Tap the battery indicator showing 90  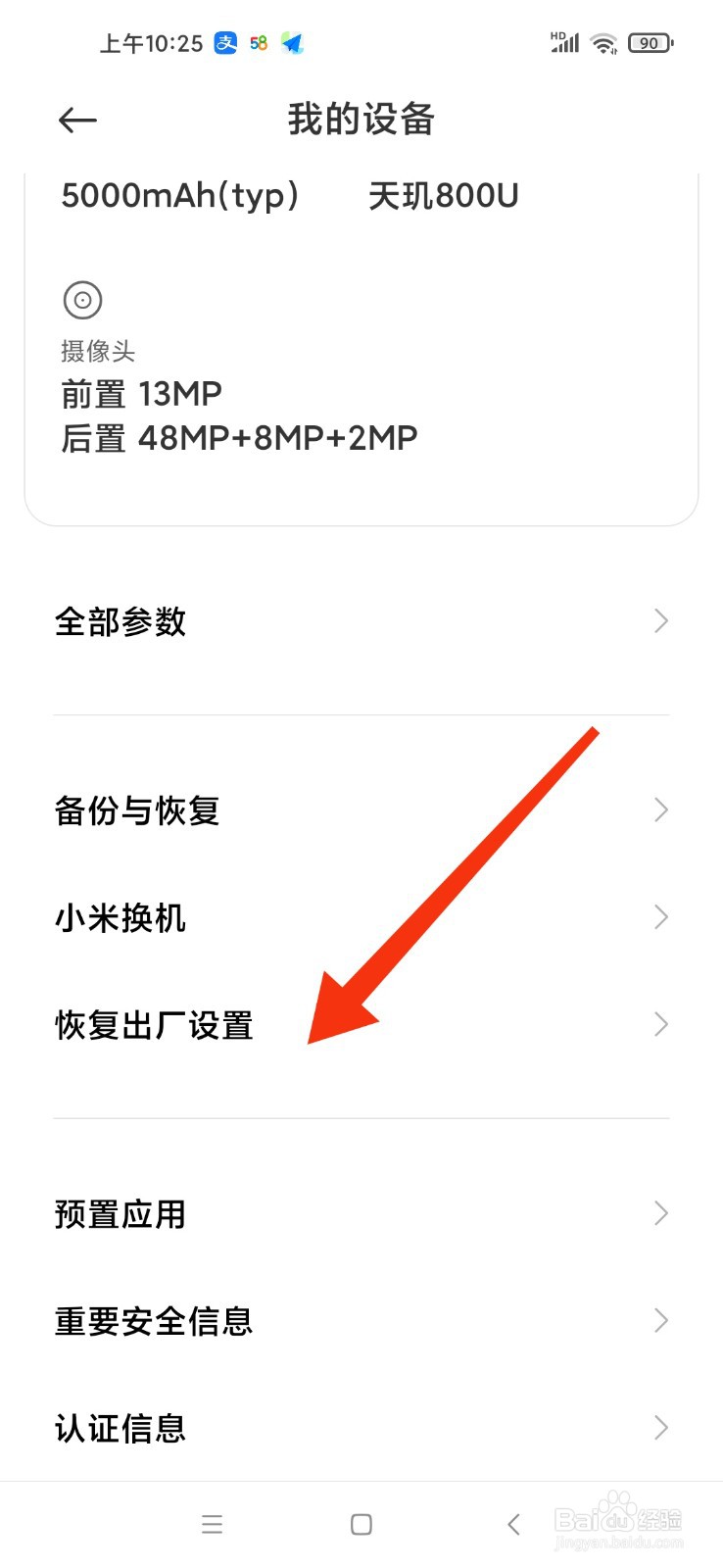[649, 42]
